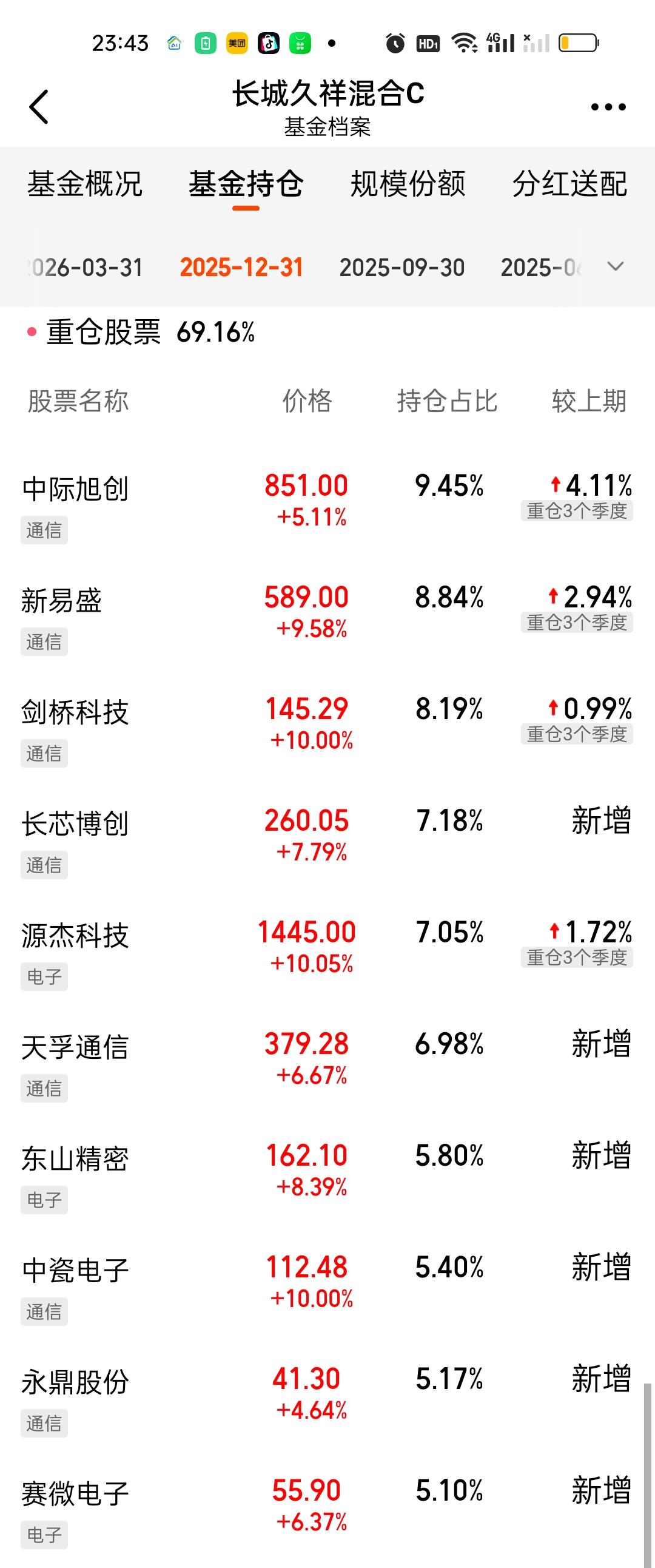The width and height of the screenshot is (655, 1568).
Task: Open the three-dot overflow menu
Action: point(608,107)
